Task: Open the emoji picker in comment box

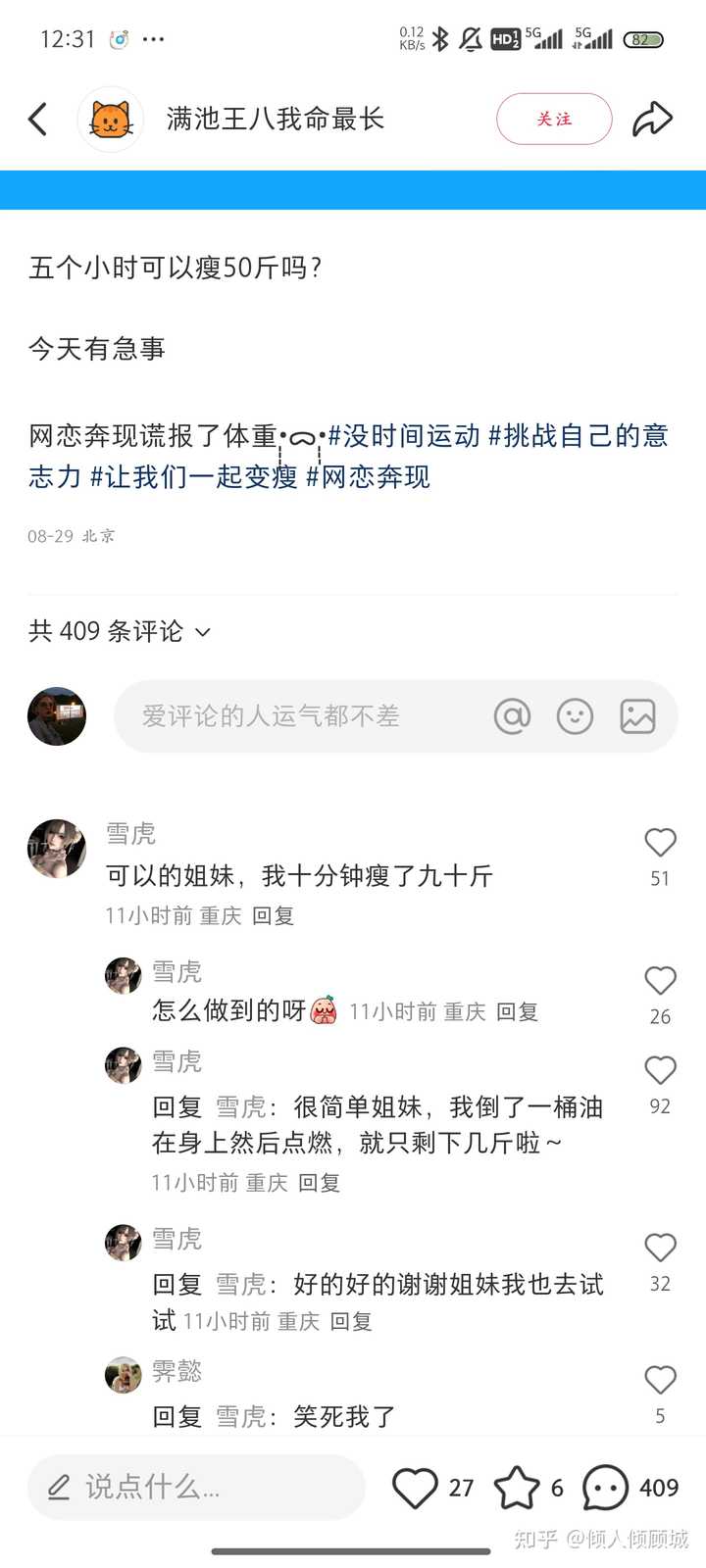Action: click(575, 716)
